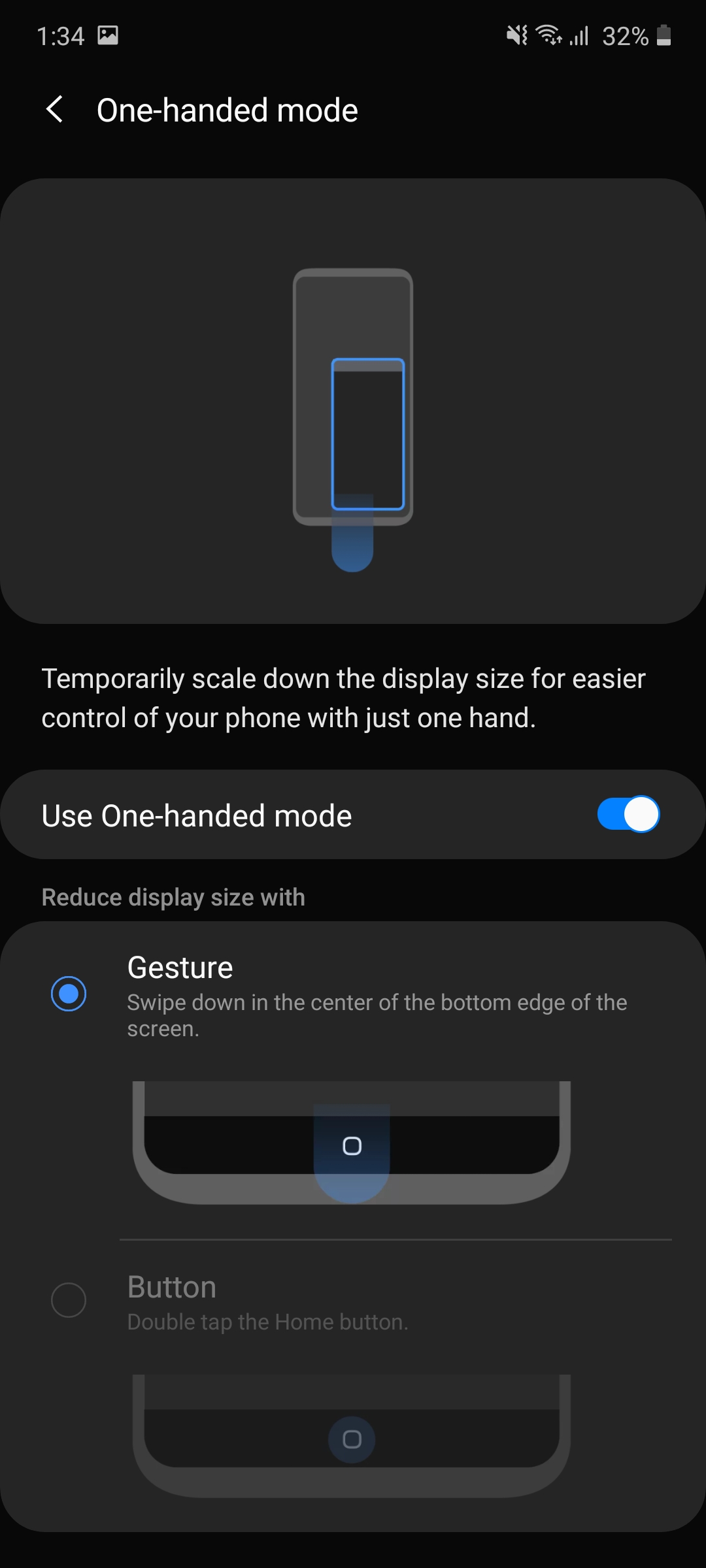Choose the Button option
Viewport: 706px width, 1568px height.
pos(69,1299)
